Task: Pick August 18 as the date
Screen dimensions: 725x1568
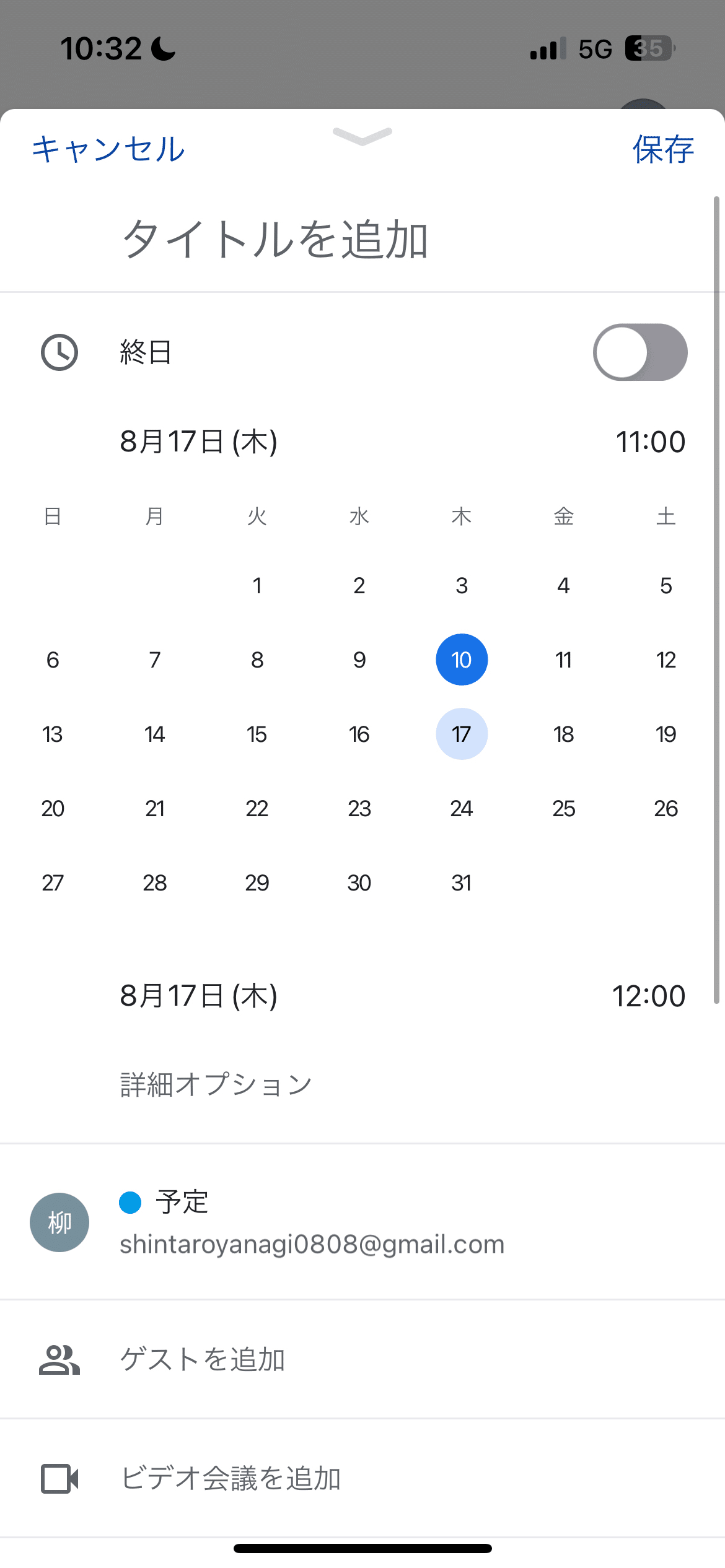Action: [x=563, y=734]
